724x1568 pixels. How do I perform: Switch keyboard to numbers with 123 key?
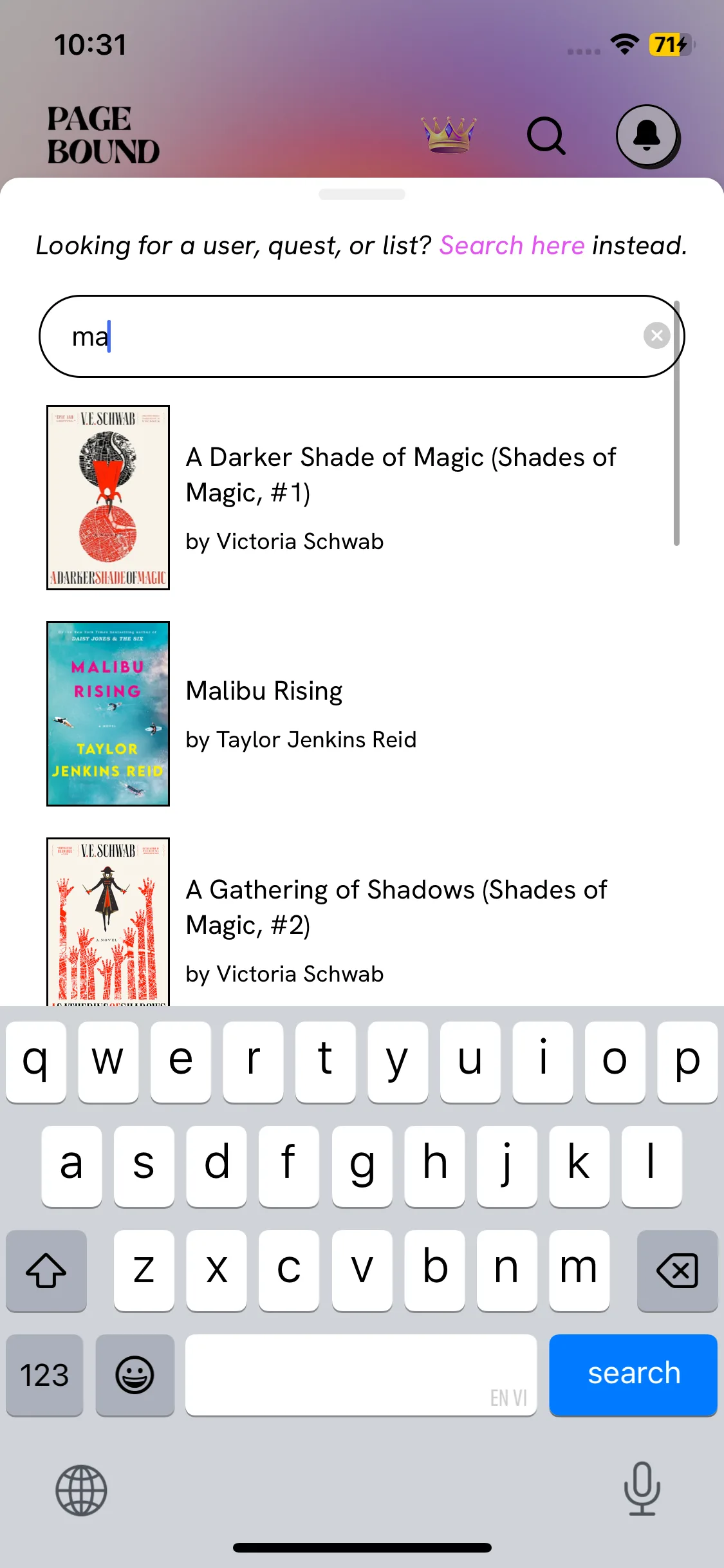(44, 1374)
